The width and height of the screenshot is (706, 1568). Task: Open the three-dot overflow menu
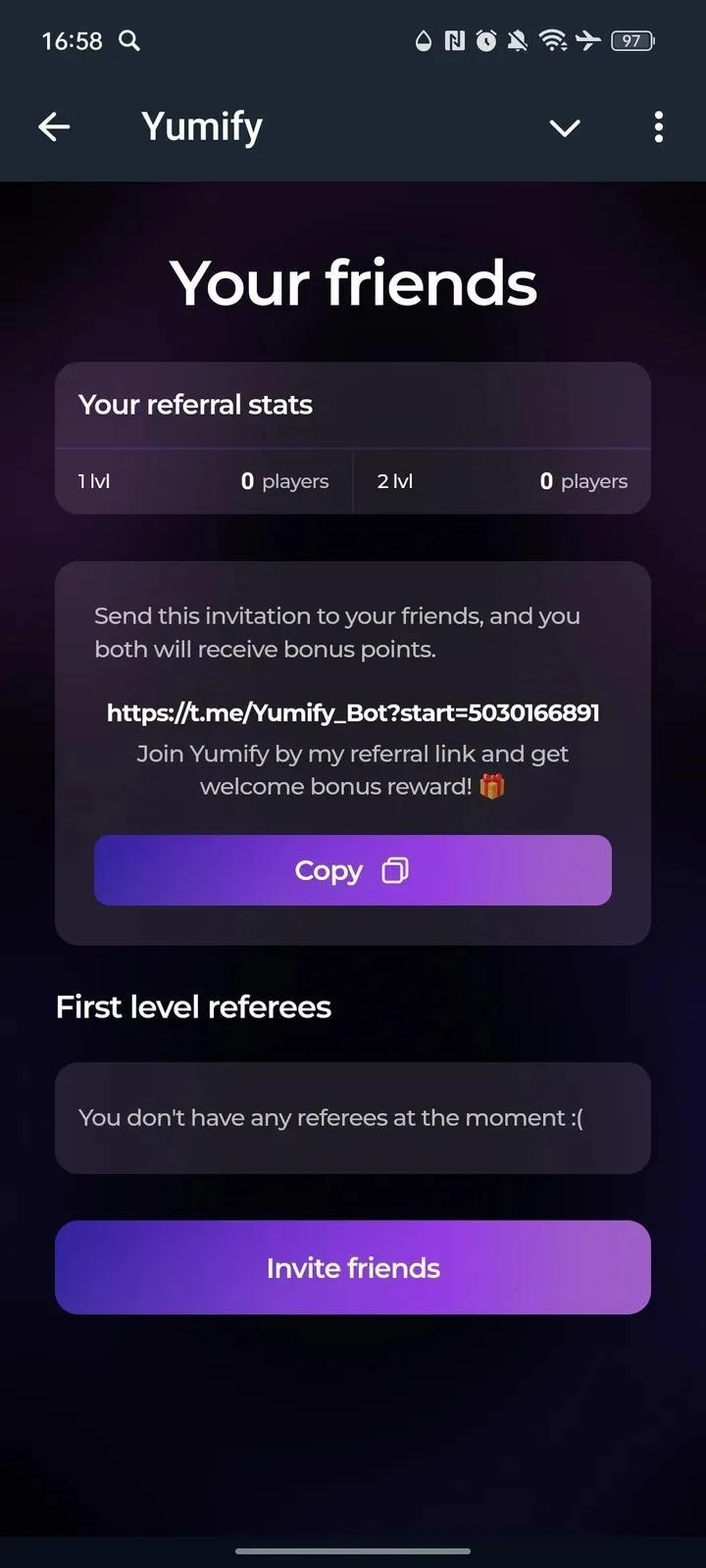tap(658, 126)
